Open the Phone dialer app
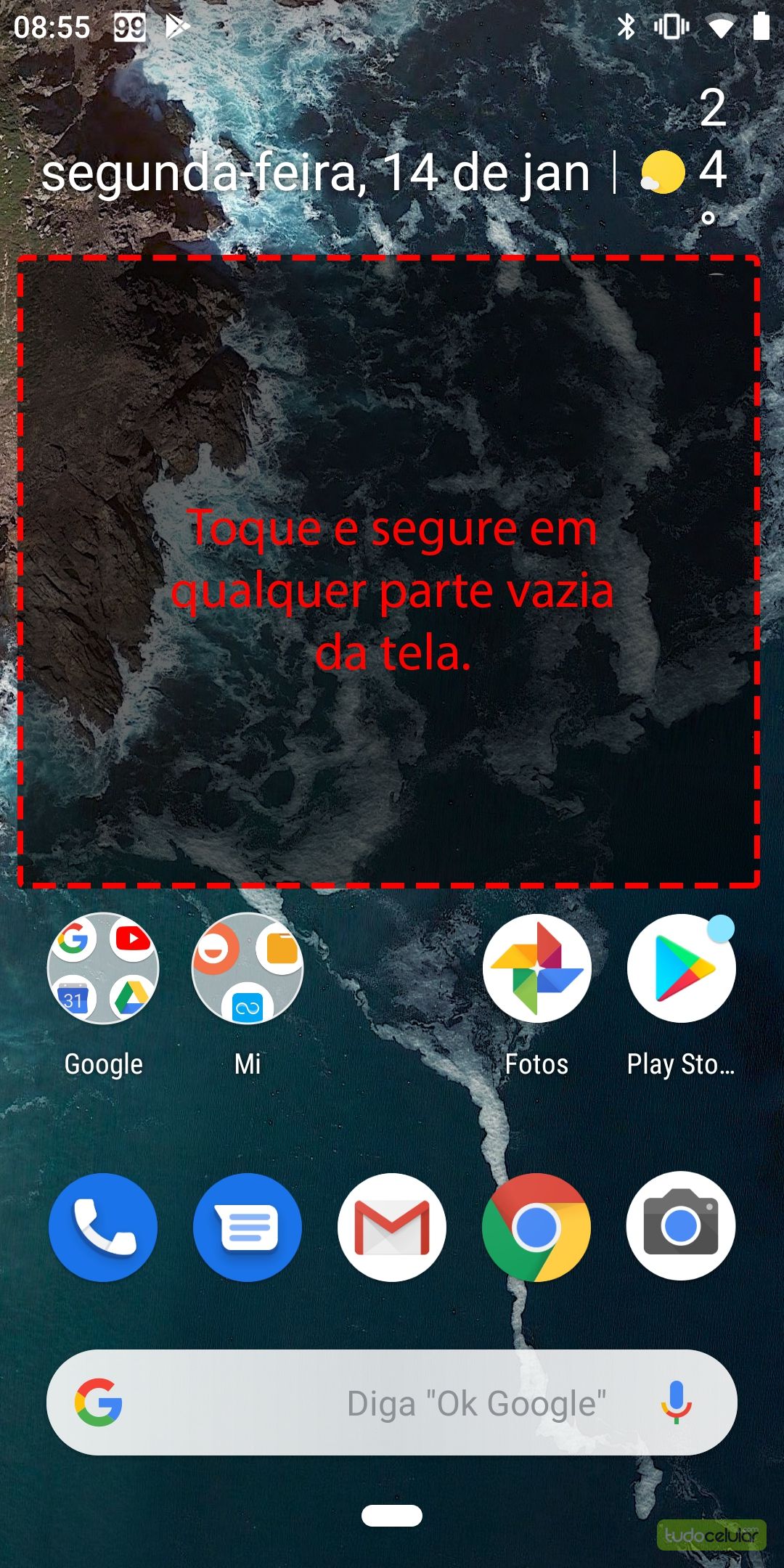The height and width of the screenshot is (1568, 784). tap(103, 1227)
